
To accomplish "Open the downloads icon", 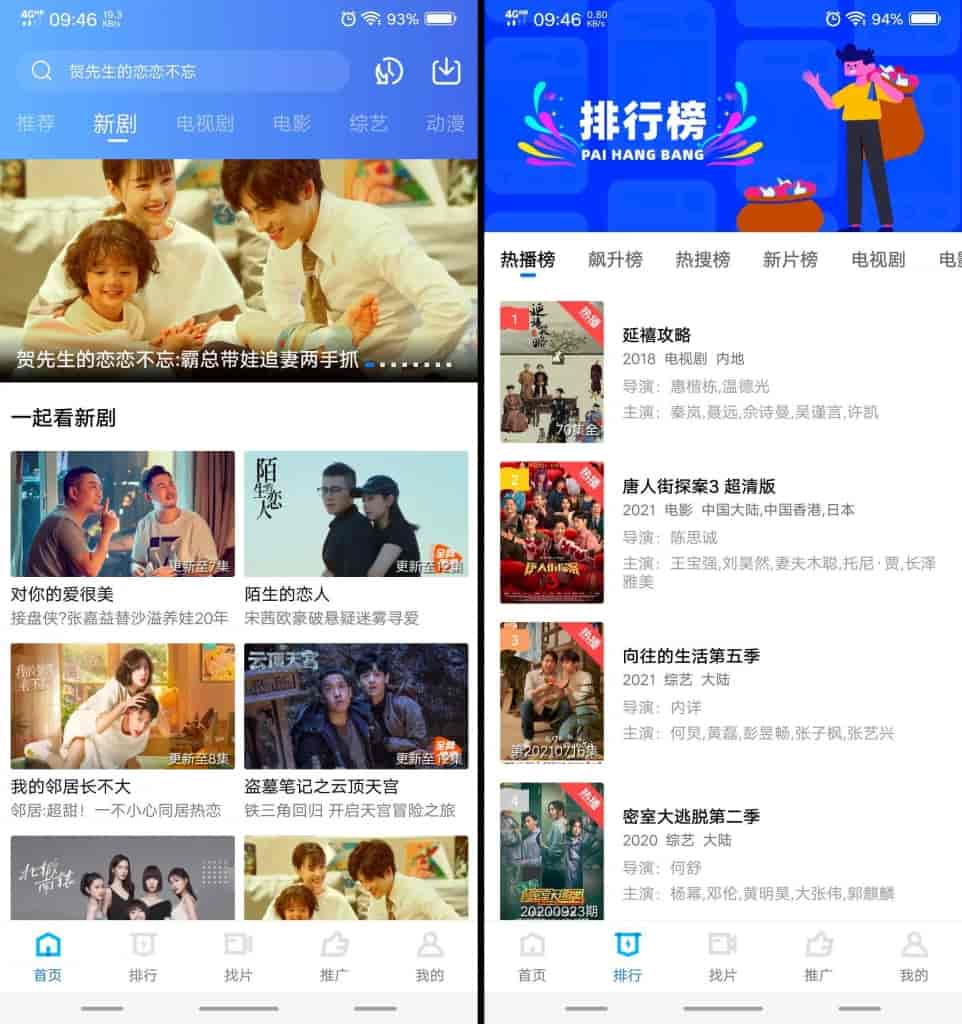I will click(x=445, y=71).
